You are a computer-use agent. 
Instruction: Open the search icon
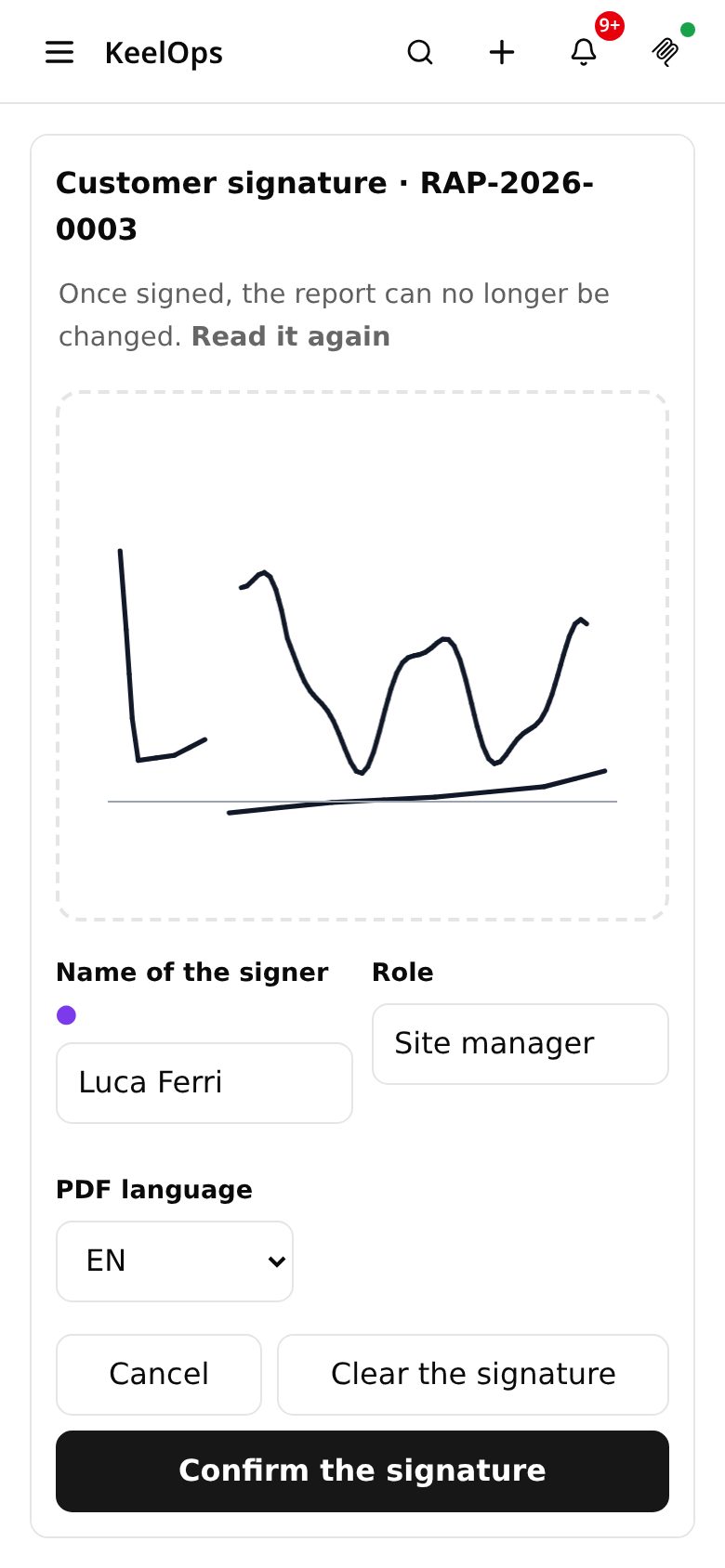(x=420, y=52)
